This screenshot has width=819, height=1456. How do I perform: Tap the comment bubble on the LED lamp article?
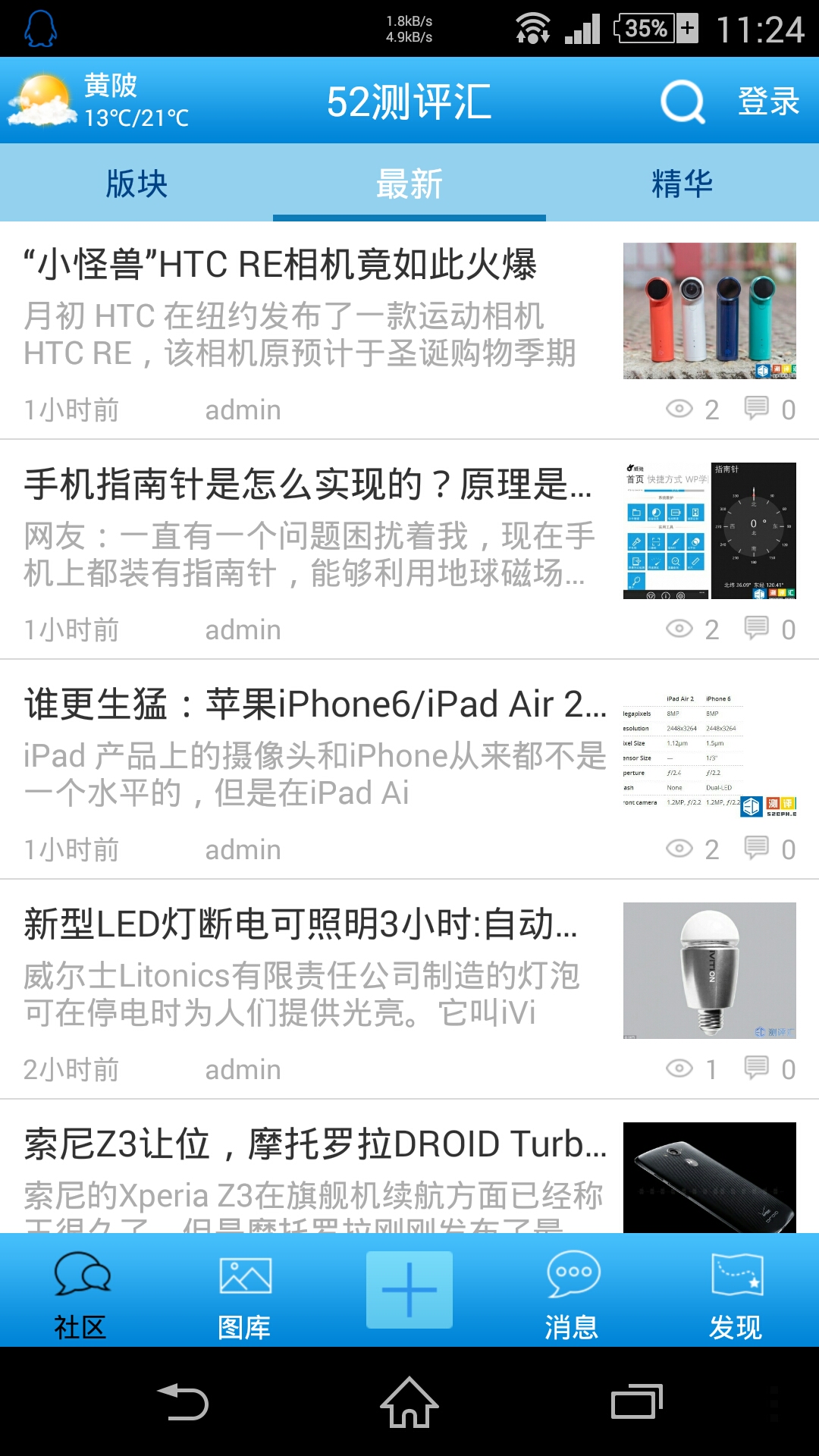click(757, 1069)
